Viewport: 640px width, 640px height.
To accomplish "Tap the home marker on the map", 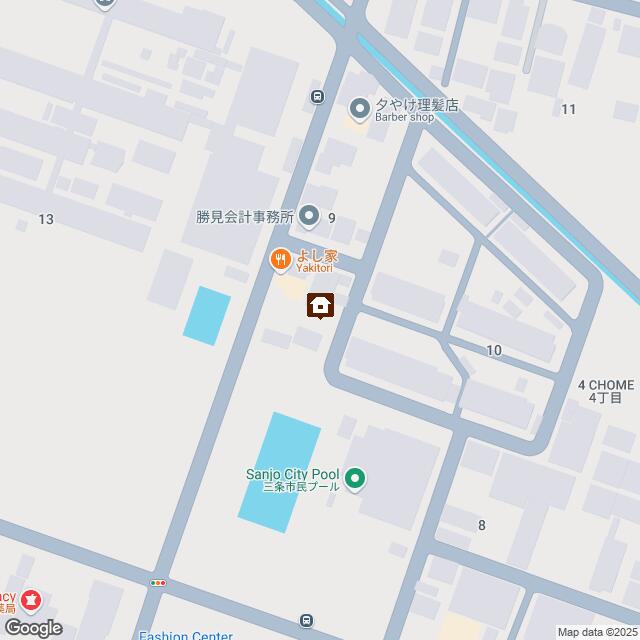I will click(320, 305).
